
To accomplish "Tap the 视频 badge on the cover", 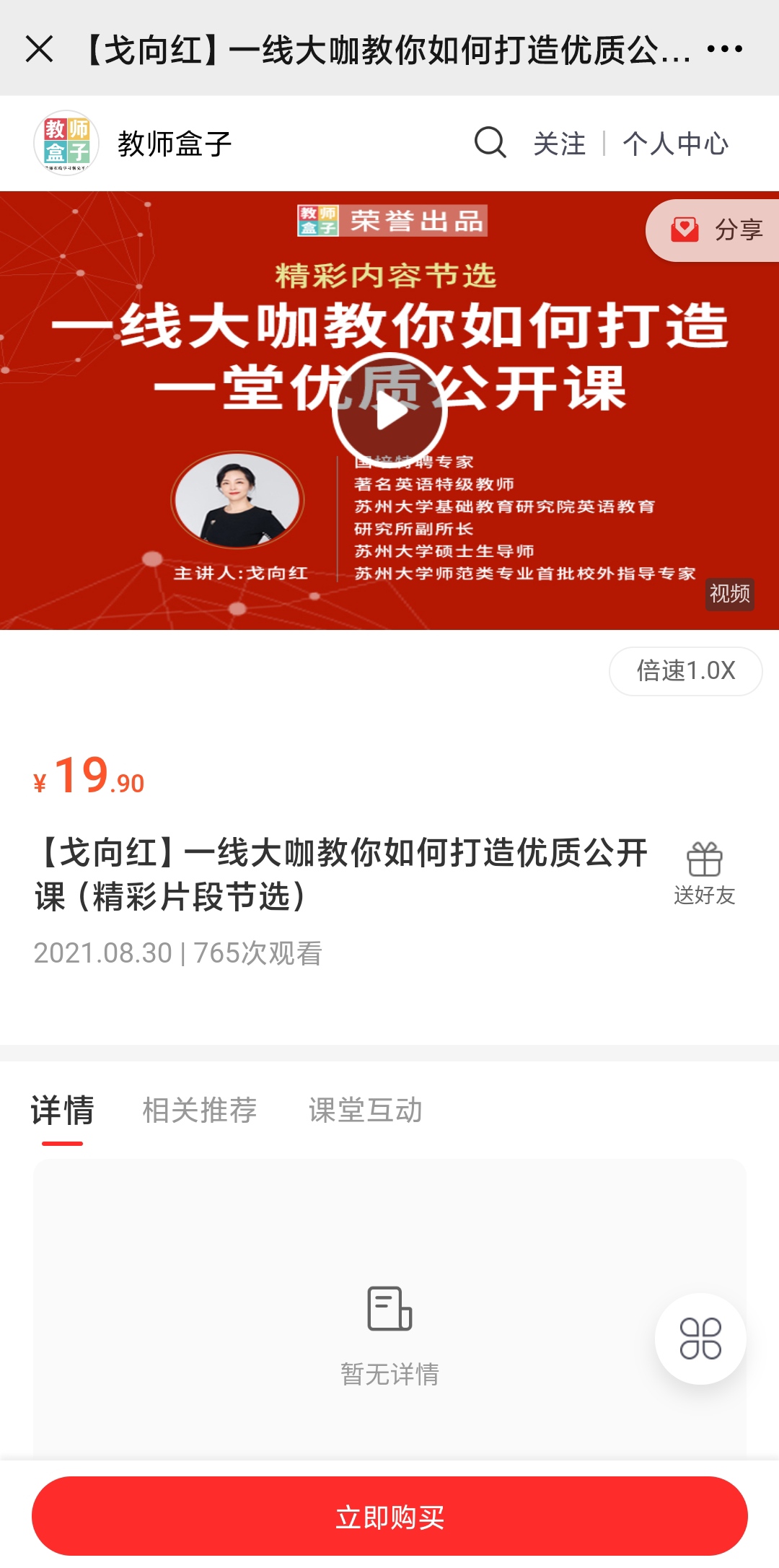I will click(x=729, y=594).
